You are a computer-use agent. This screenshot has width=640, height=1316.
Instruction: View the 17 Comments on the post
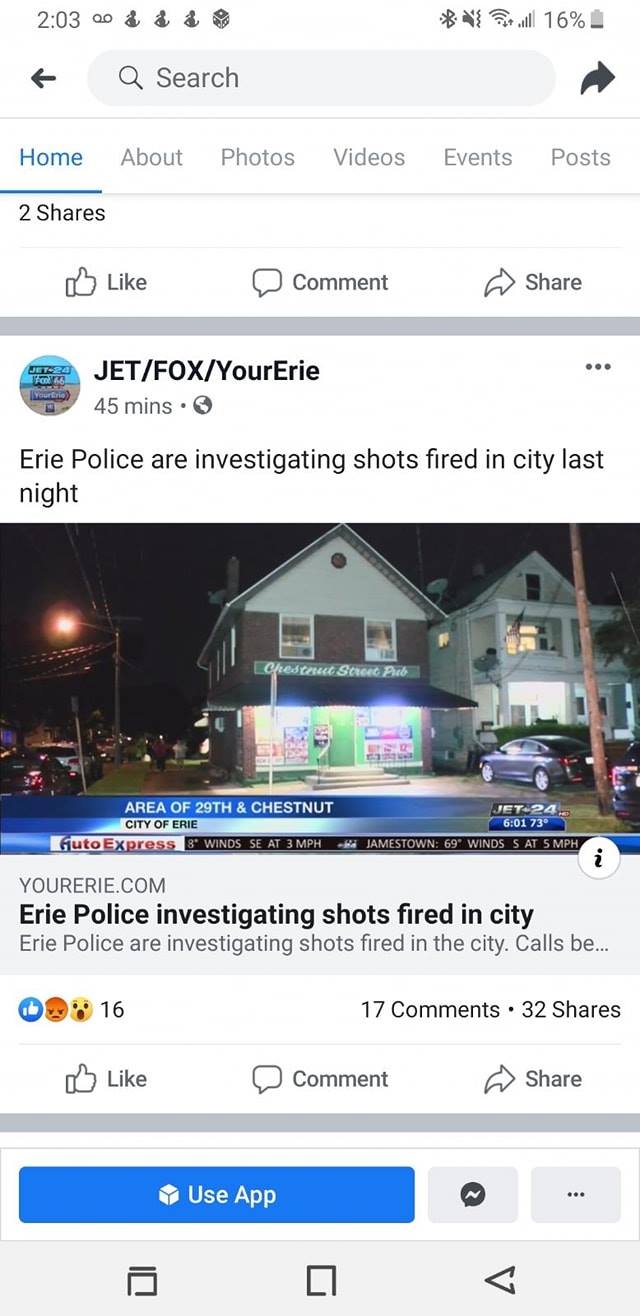(x=430, y=1010)
